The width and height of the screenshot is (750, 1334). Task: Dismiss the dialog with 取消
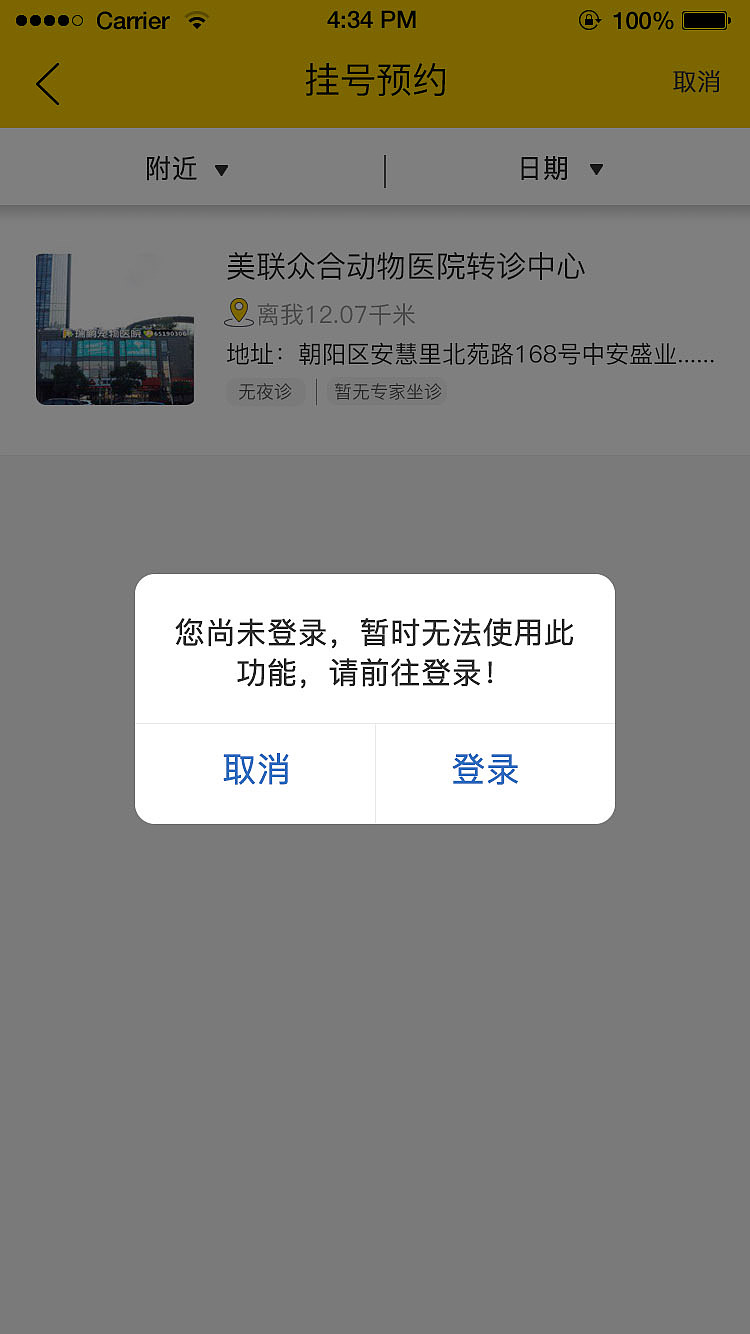coord(255,771)
